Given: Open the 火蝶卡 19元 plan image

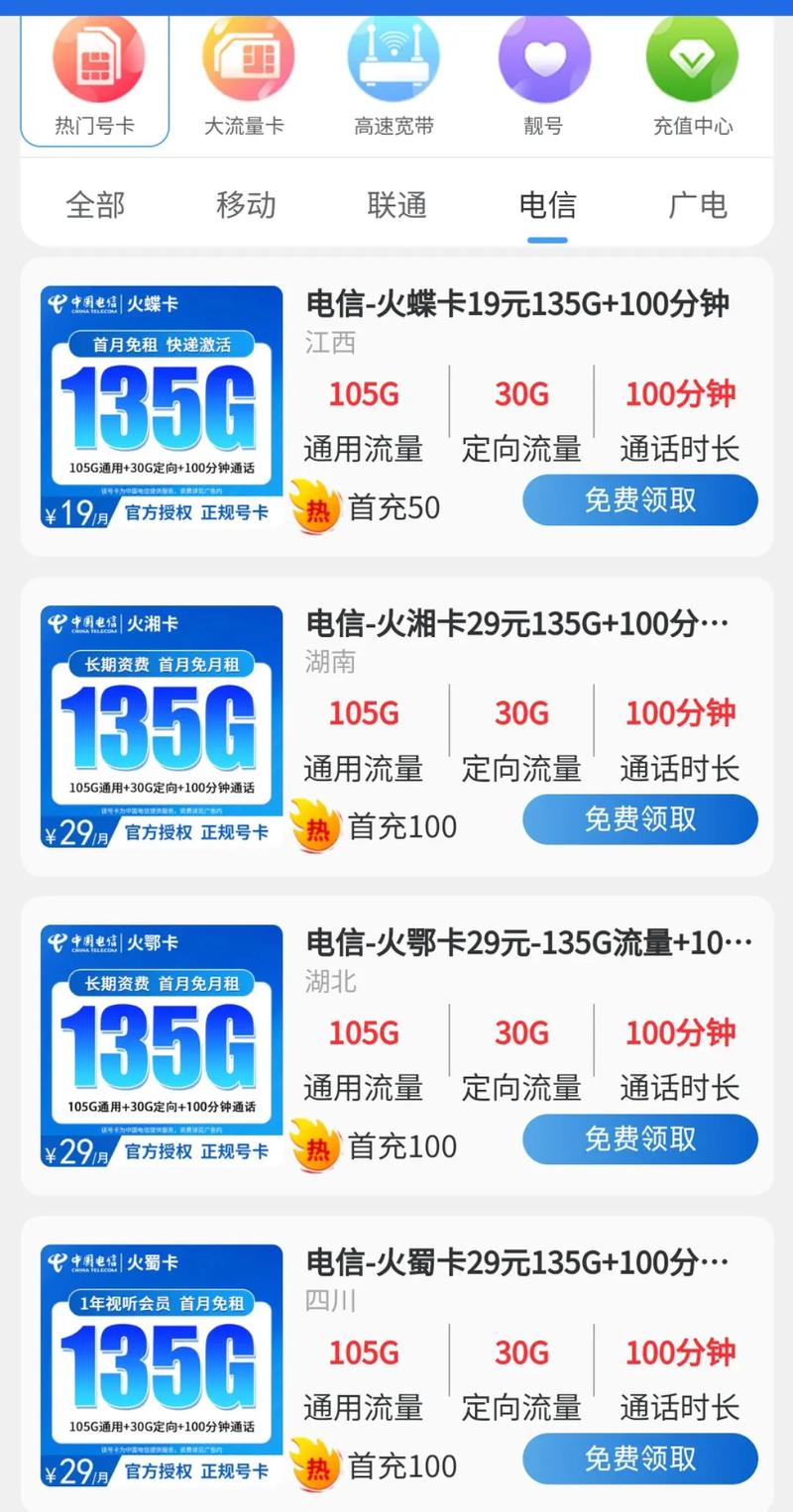Looking at the screenshot, I should [161, 408].
